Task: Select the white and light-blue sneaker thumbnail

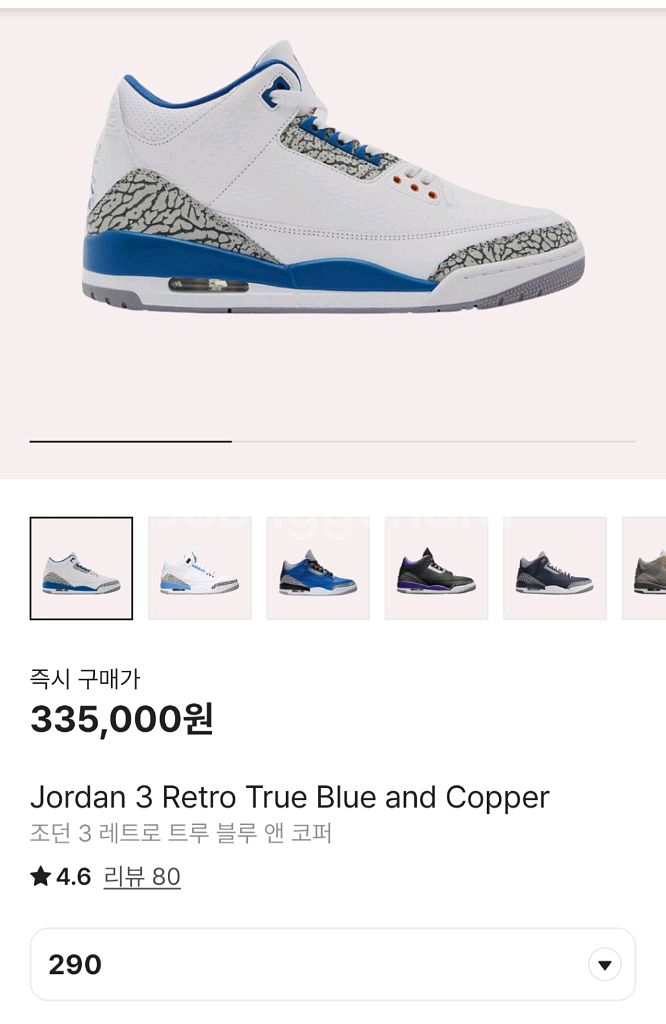Action: 200,568
